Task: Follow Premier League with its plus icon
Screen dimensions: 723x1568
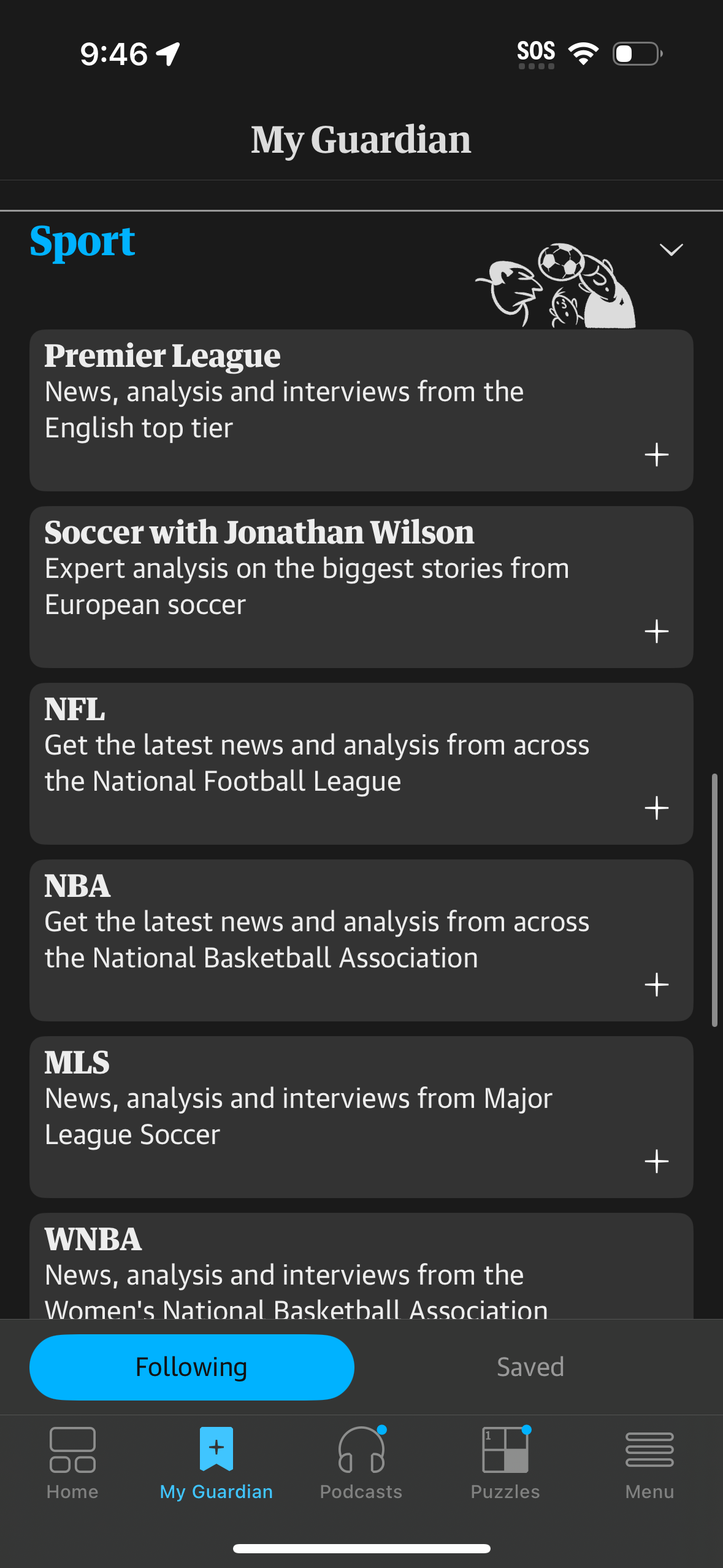Action: [656, 455]
